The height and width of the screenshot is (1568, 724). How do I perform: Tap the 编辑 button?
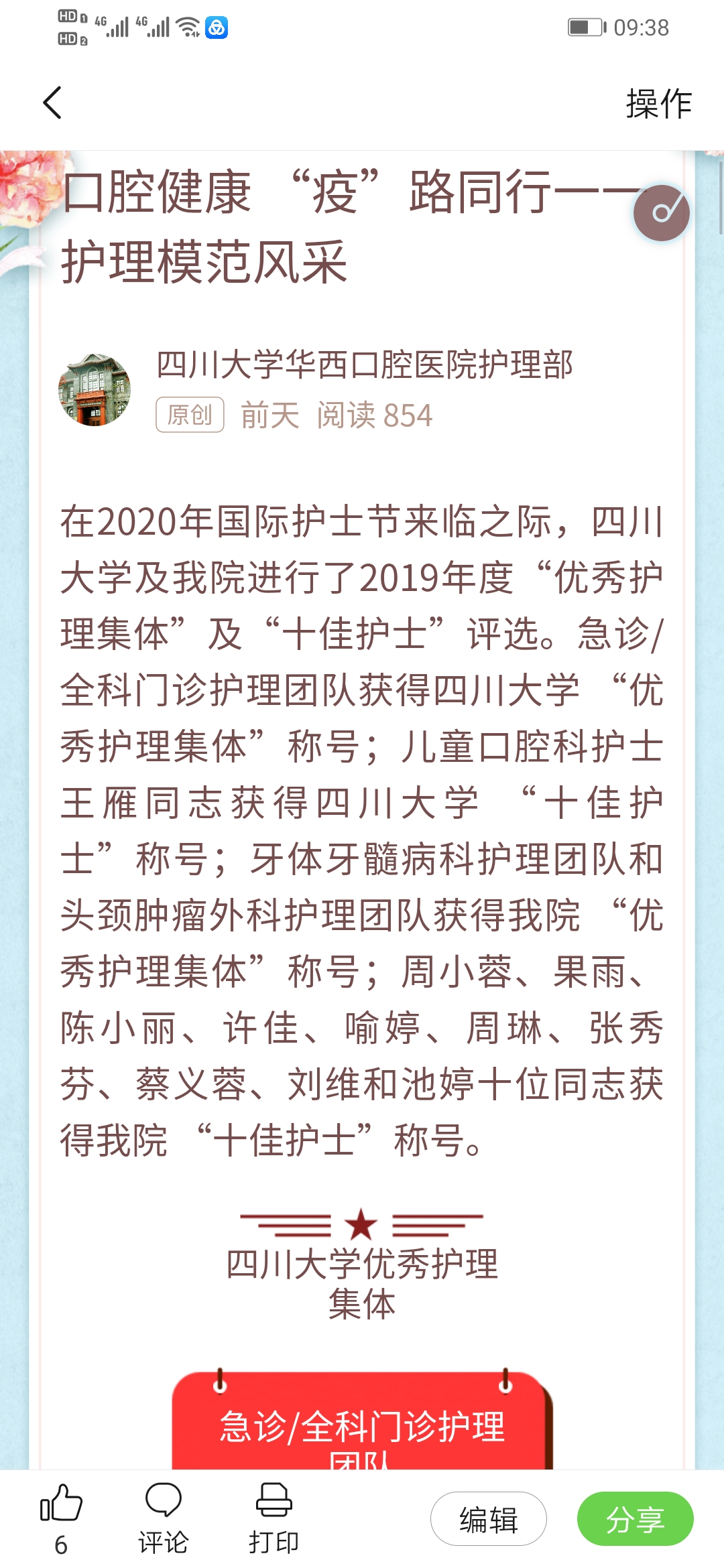pyautogui.click(x=489, y=1519)
